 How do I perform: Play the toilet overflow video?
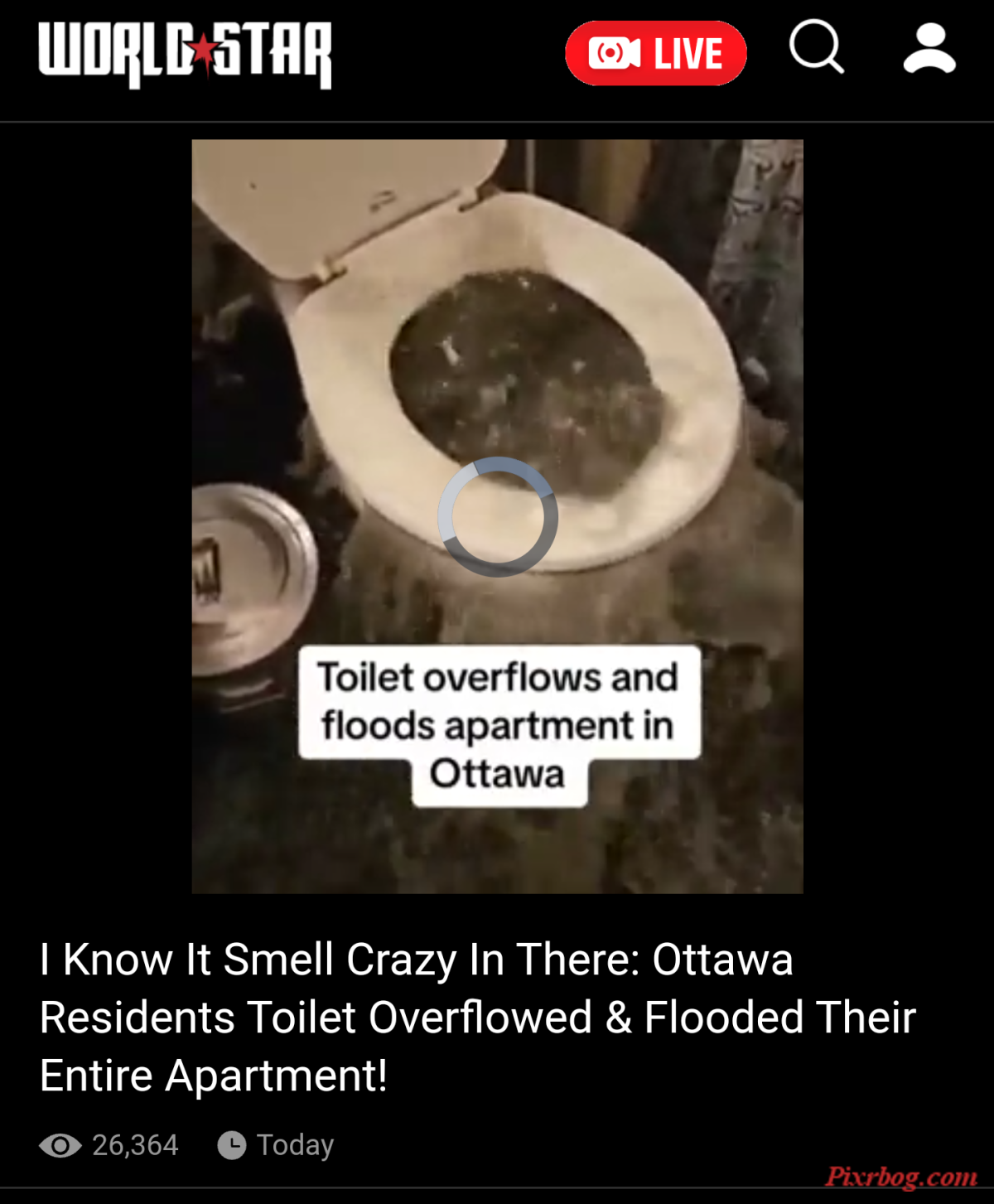pyautogui.click(x=497, y=515)
